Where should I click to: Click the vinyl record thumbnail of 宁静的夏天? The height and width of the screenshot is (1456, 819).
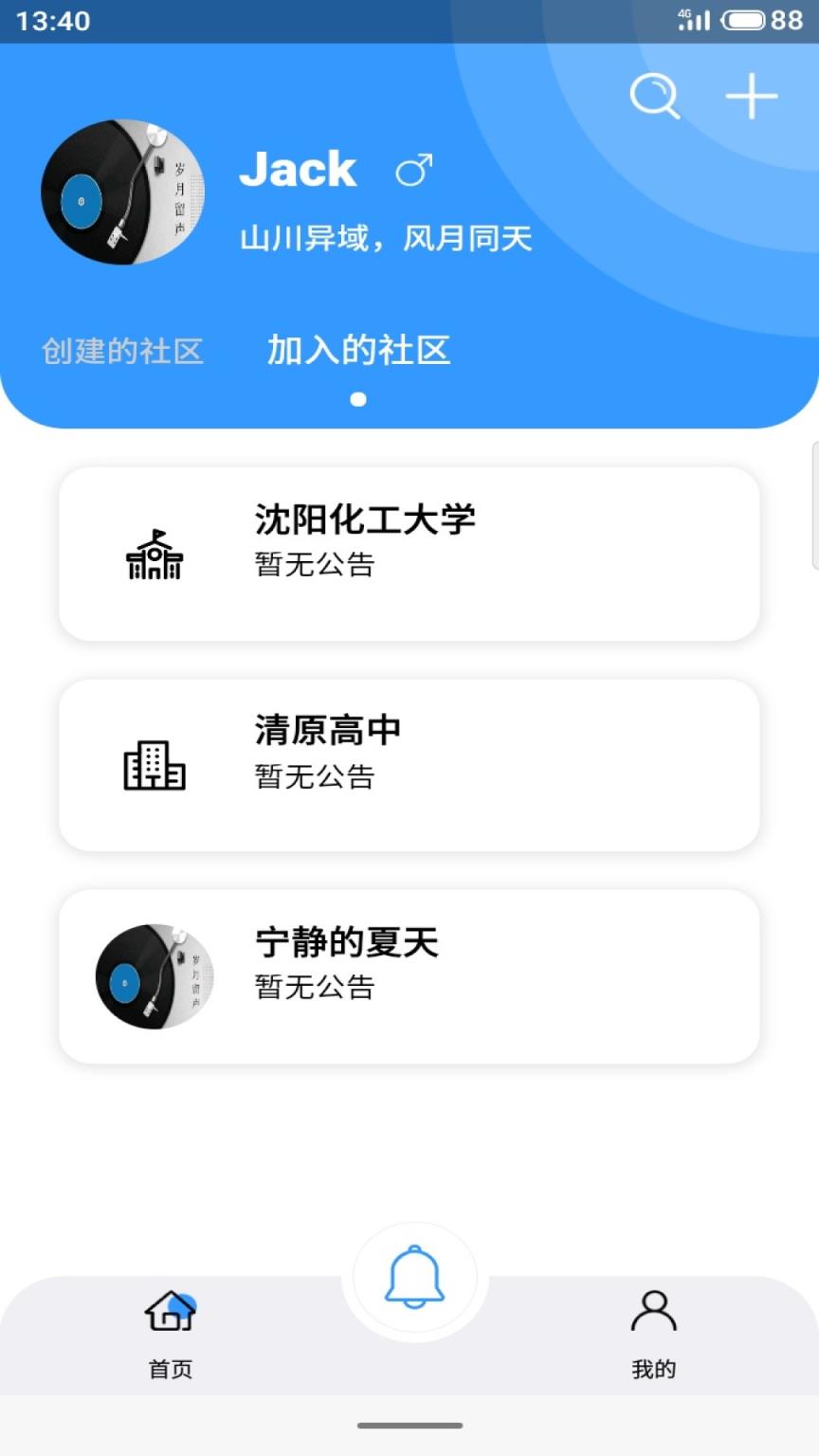[154, 976]
